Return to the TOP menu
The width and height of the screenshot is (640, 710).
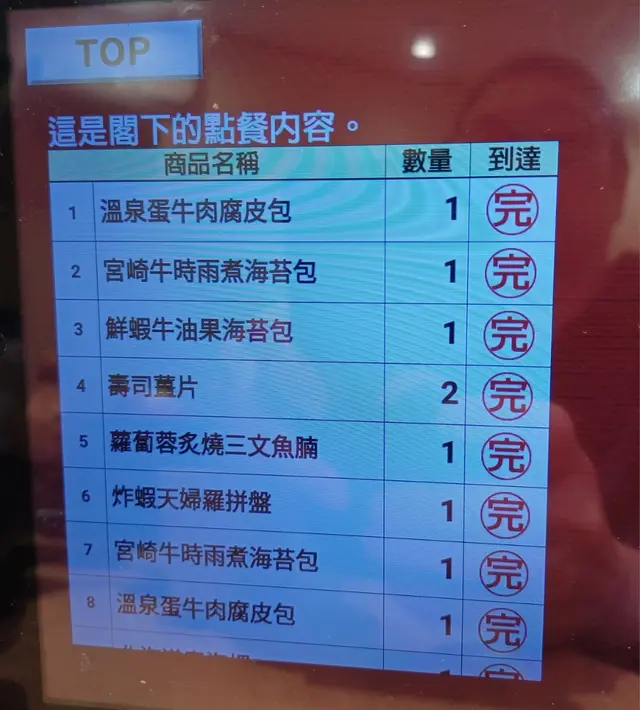coord(113,51)
